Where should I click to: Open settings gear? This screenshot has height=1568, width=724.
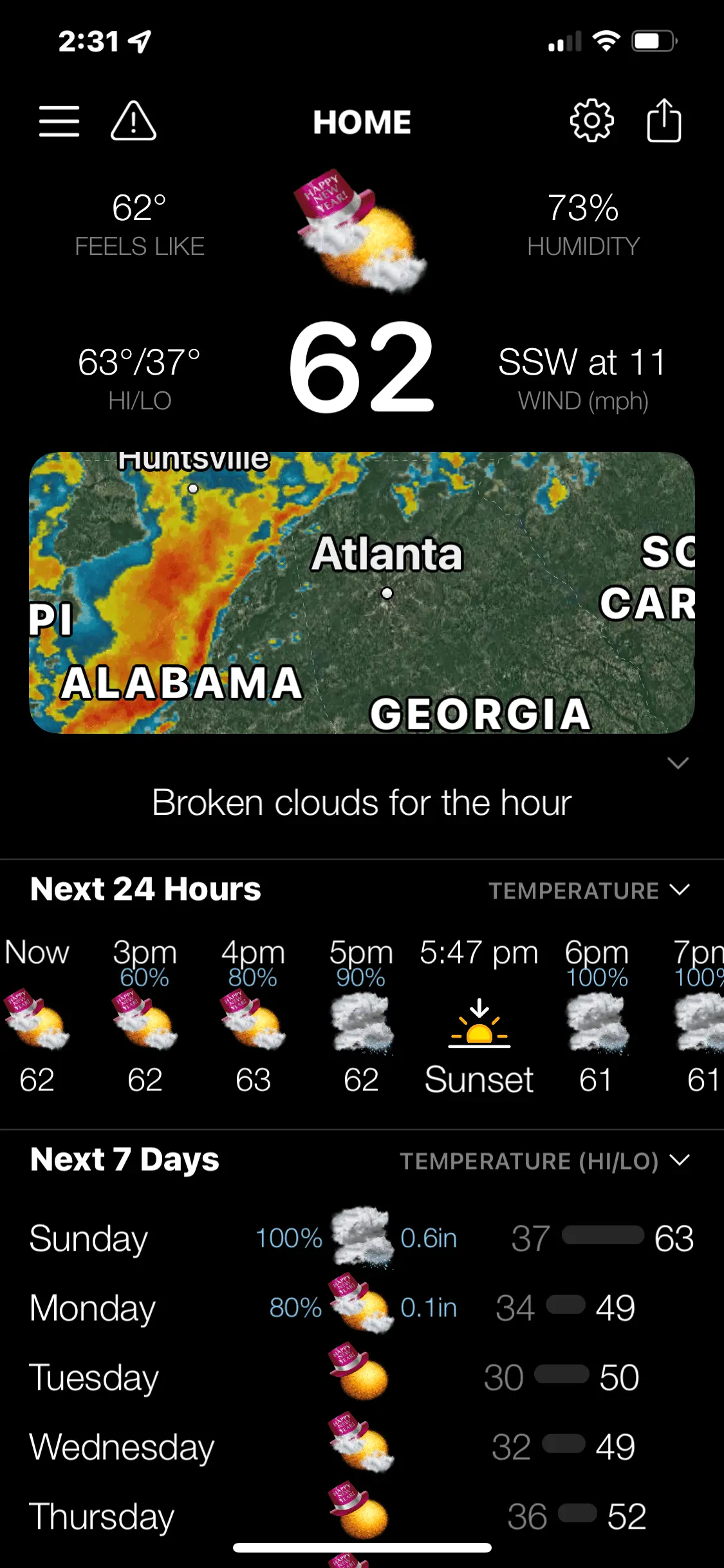[x=591, y=120]
